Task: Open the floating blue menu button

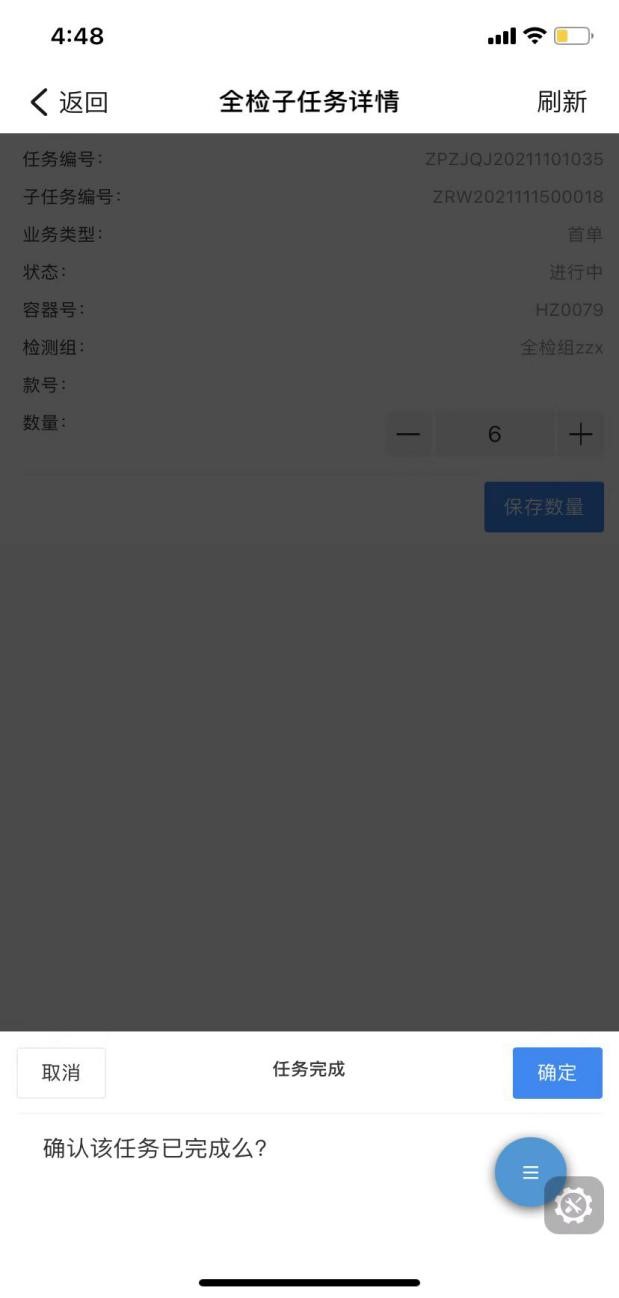Action: tap(530, 1172)
